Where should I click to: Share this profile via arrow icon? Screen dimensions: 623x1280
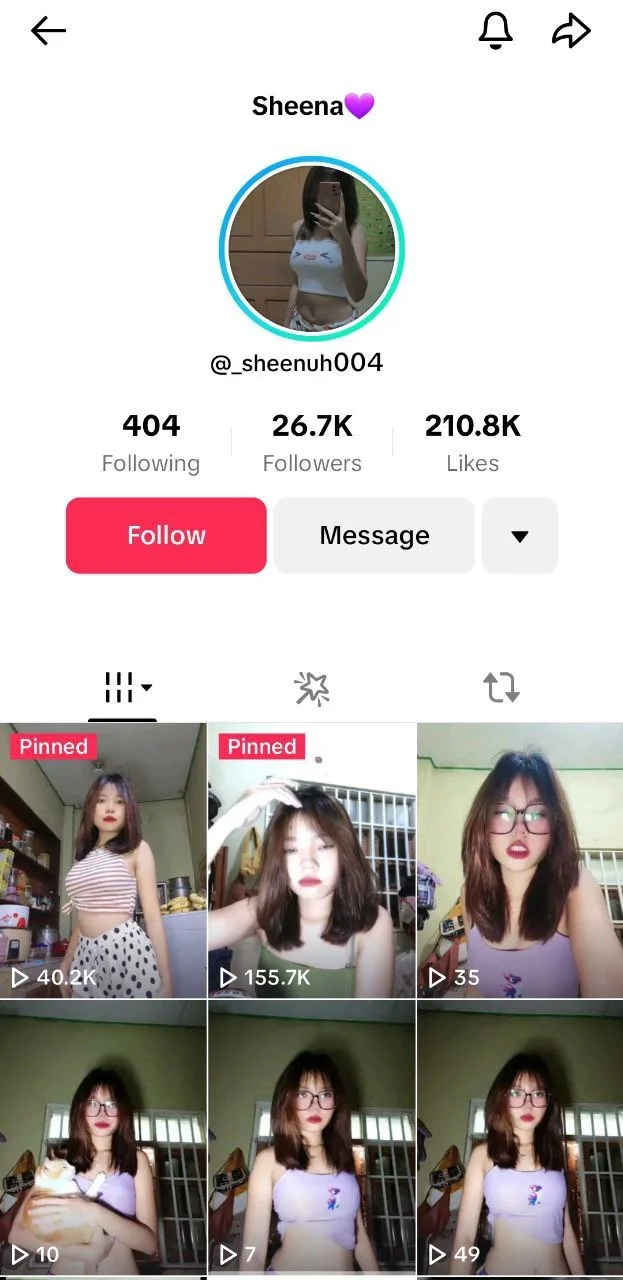571,31
